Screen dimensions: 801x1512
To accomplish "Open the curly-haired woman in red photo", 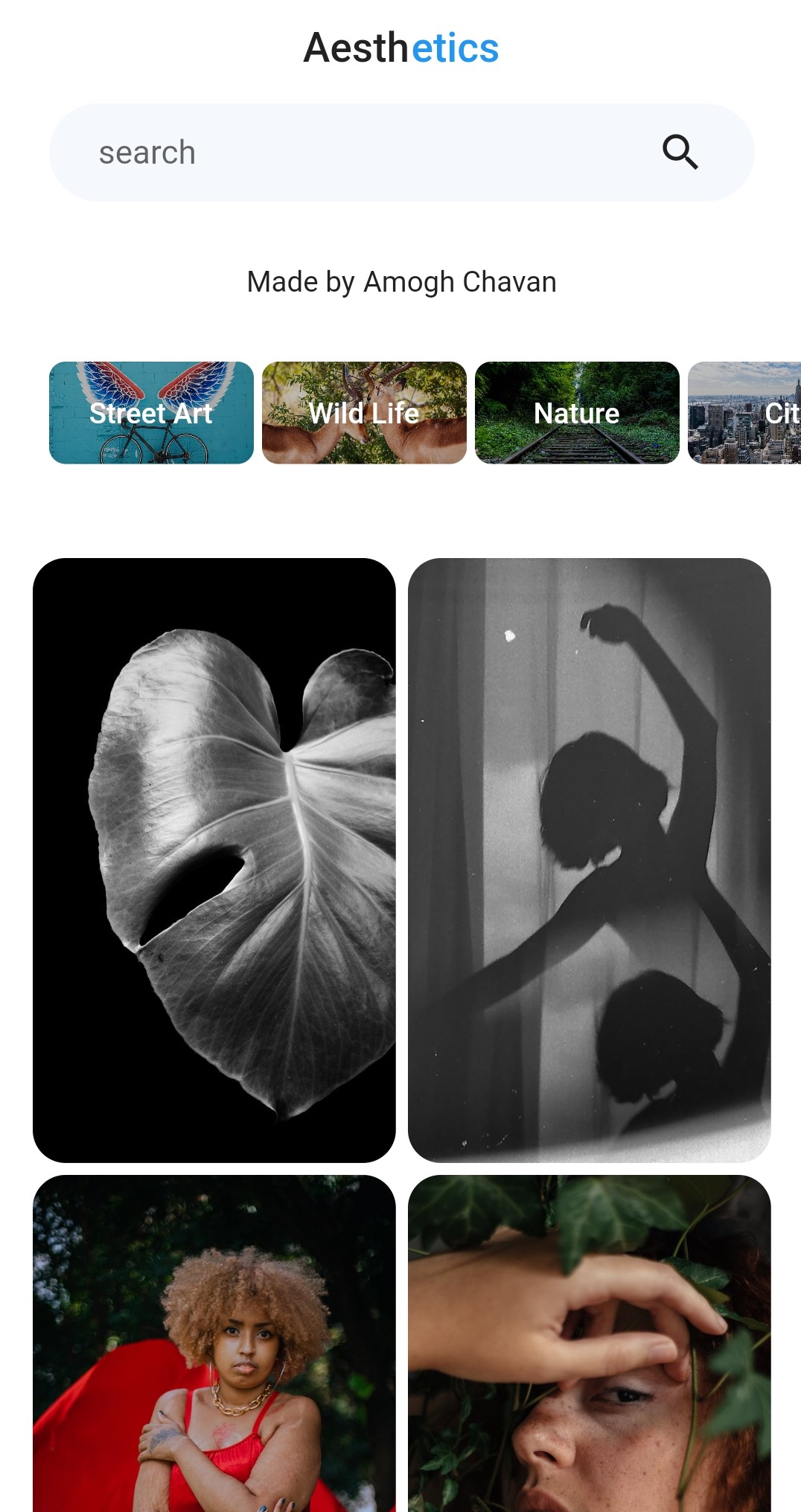I will 214,1343.
